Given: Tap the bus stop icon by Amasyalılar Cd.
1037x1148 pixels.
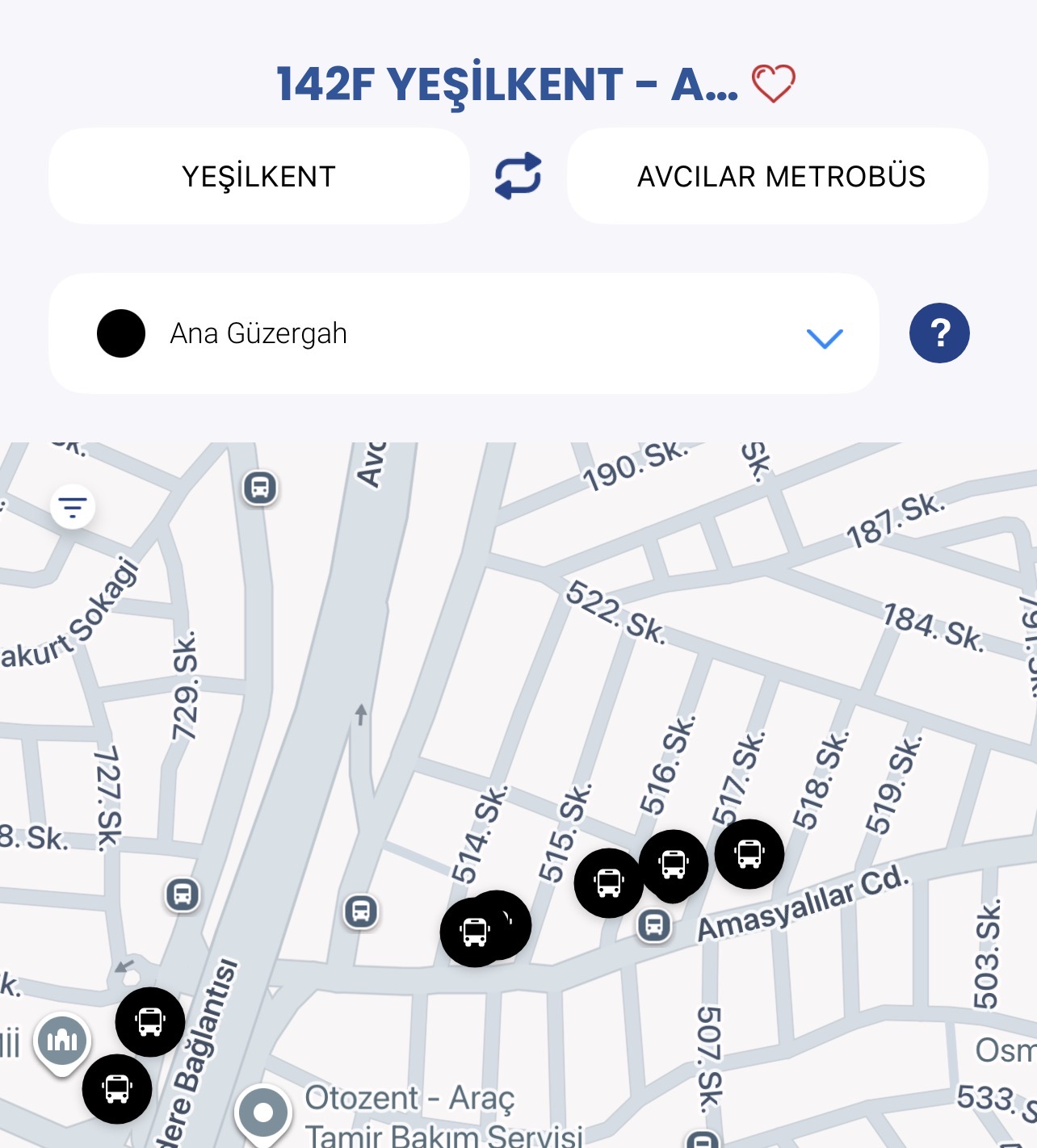Looking at the screenshot, I should 654,924.
